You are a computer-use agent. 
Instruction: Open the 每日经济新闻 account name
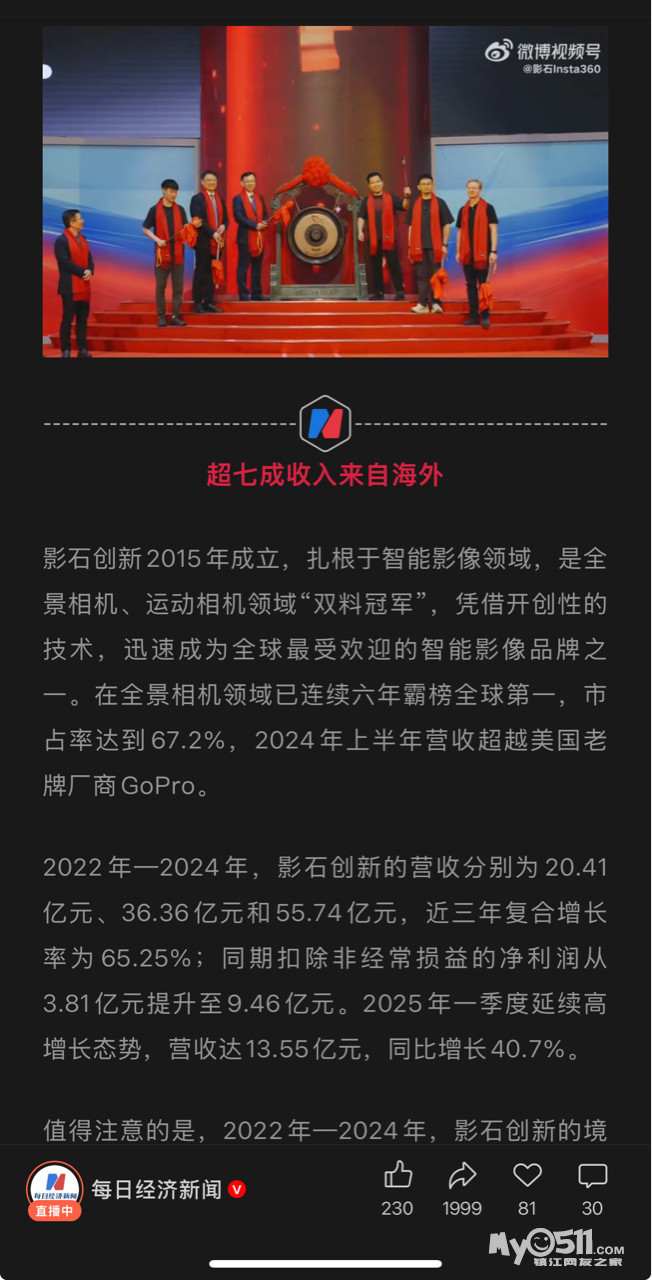pos(156,1190)
